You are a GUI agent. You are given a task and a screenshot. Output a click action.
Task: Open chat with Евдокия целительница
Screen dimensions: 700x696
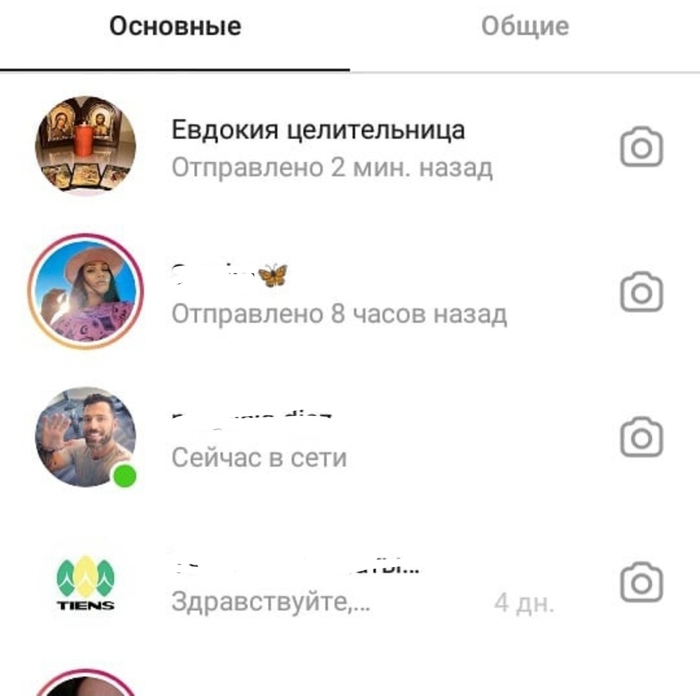(318, 147)
